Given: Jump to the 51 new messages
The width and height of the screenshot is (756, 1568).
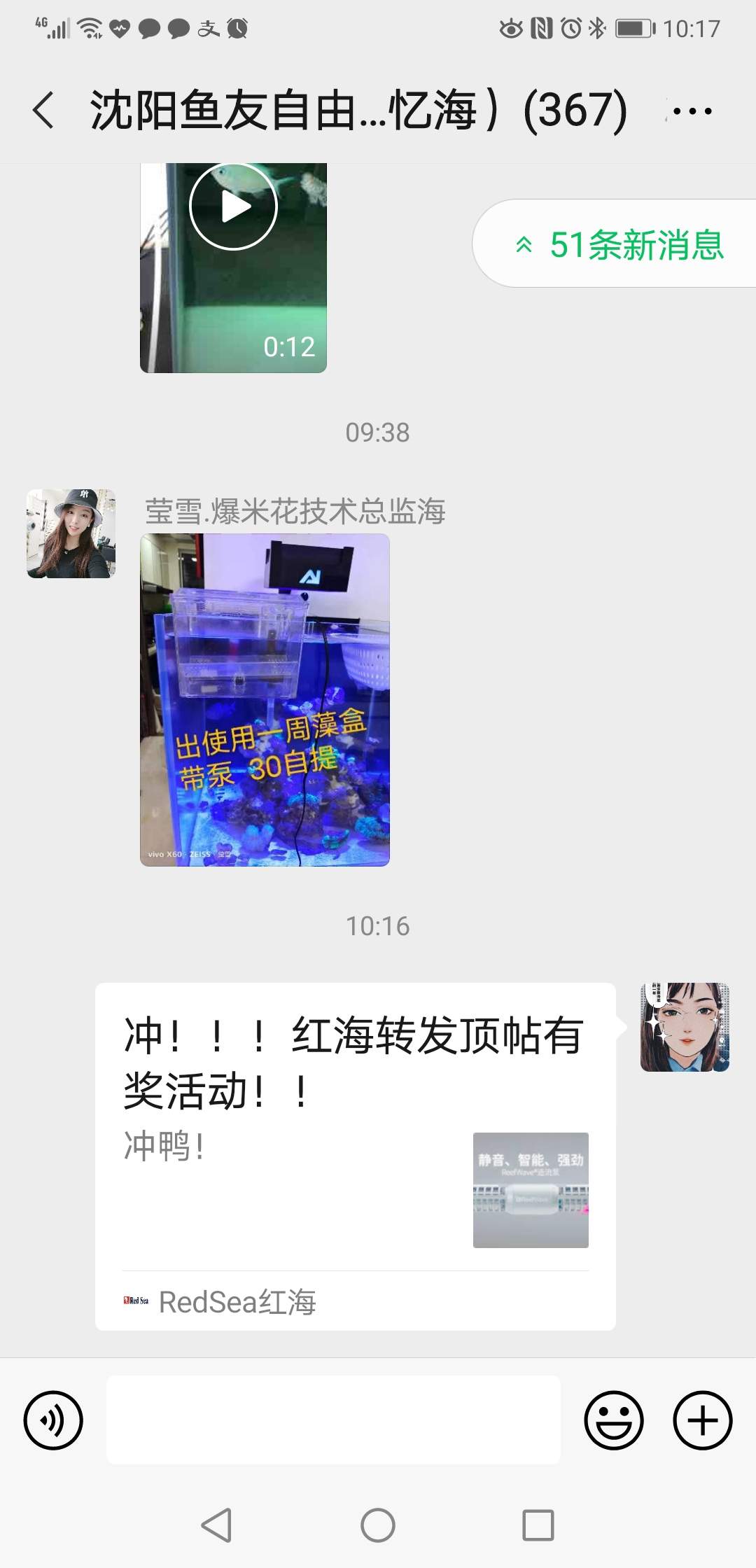Looking at the screenshot, I should [x=620, y=245].
